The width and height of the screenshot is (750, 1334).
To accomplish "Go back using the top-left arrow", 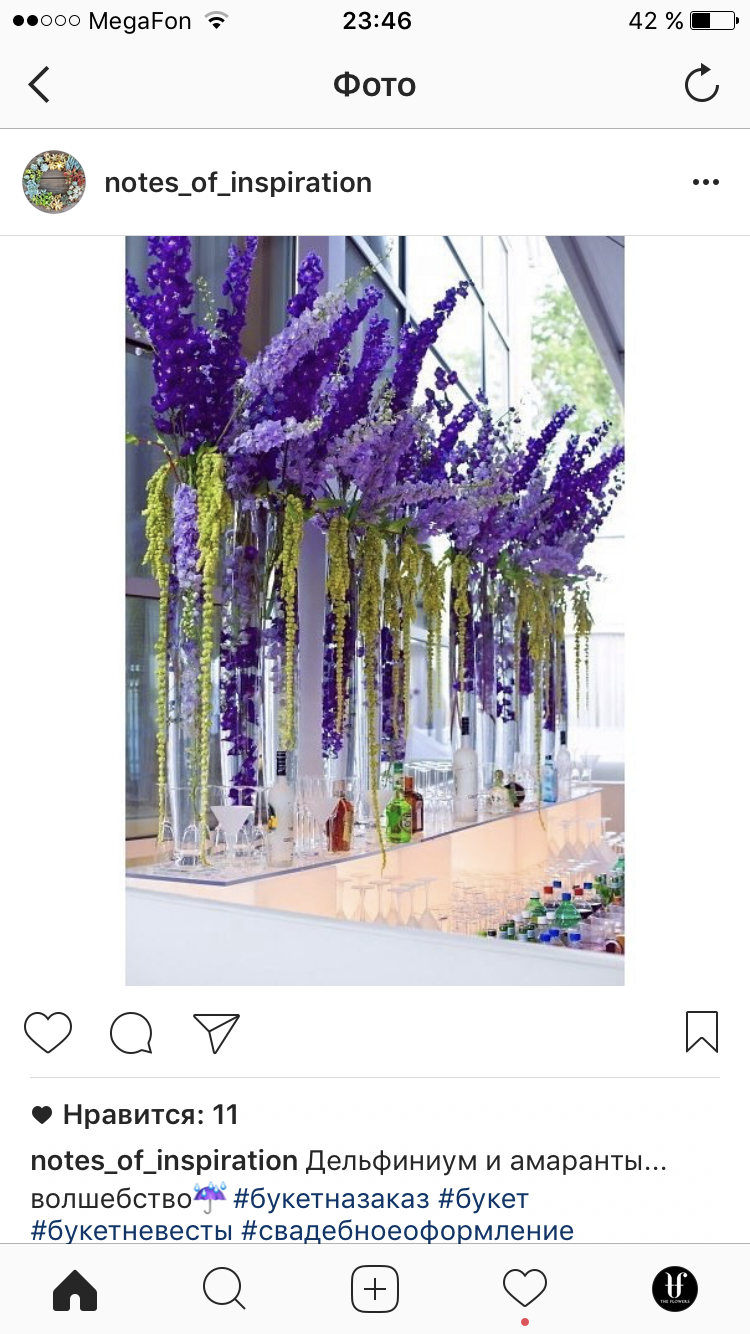I will pyautogui.click(x=39, y=85).
